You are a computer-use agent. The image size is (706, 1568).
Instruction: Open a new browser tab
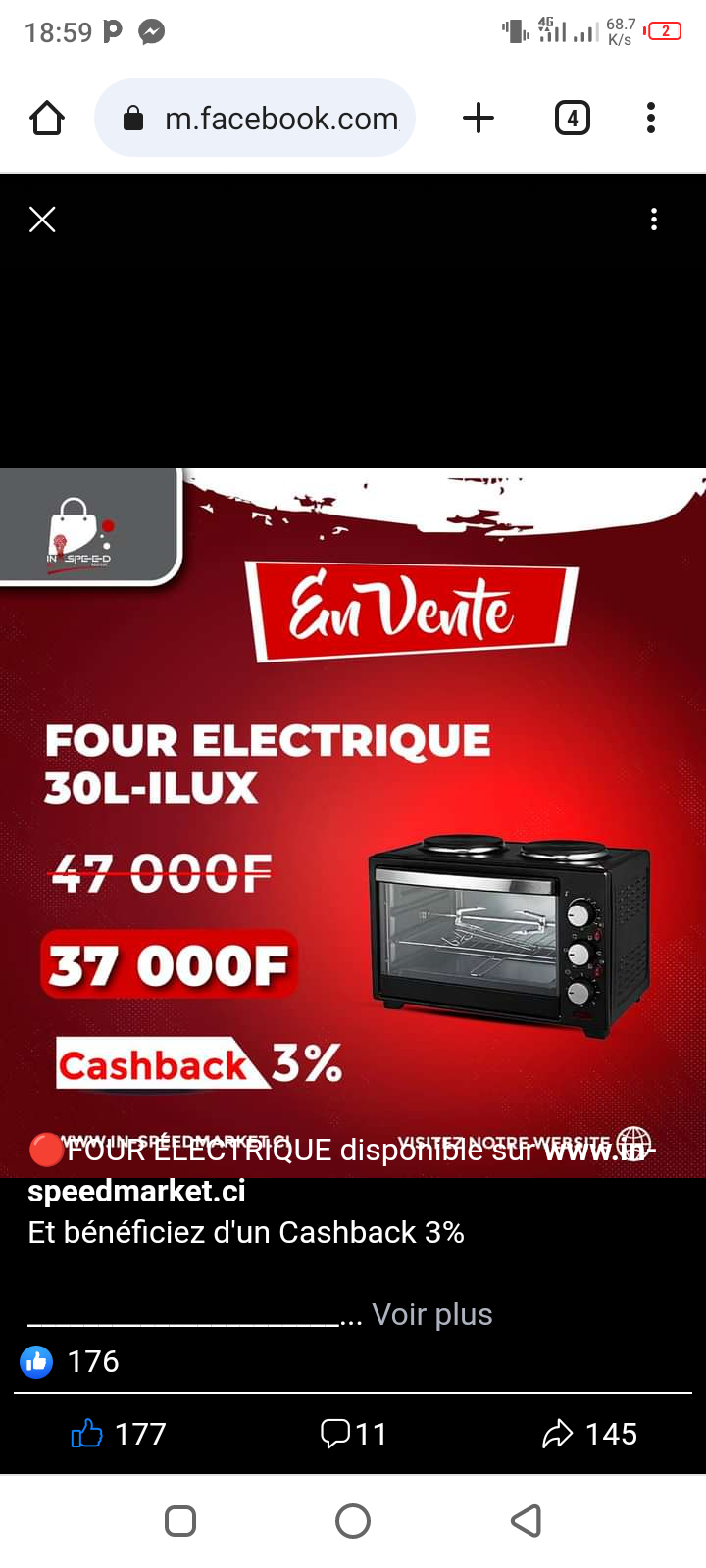(479, 119)
